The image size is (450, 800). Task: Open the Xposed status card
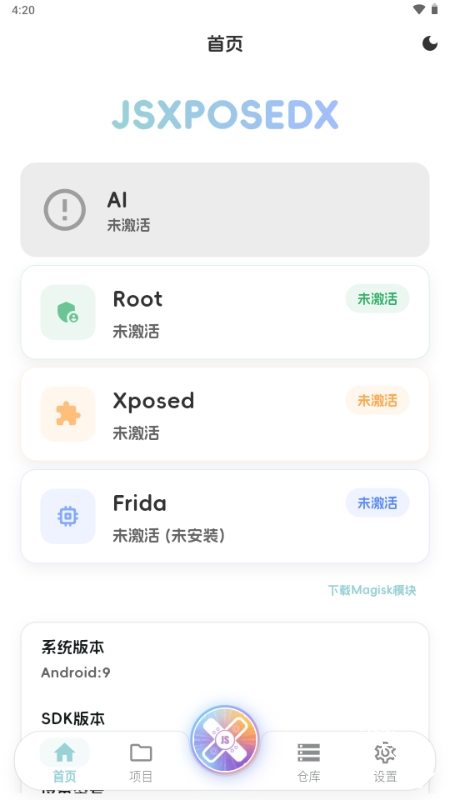[224, 414]
